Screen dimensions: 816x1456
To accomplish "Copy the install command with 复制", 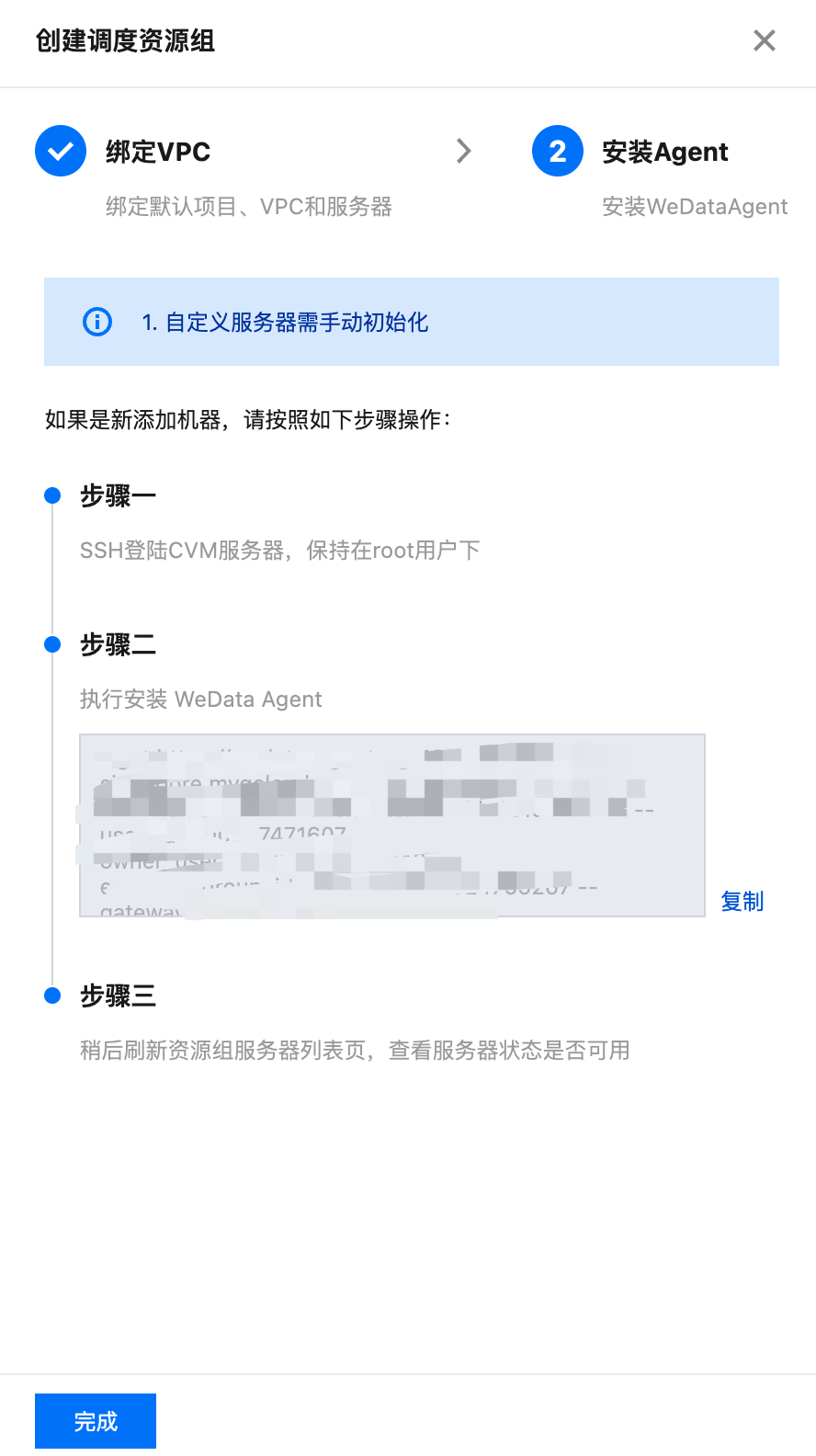I will (x=742, y=902).
